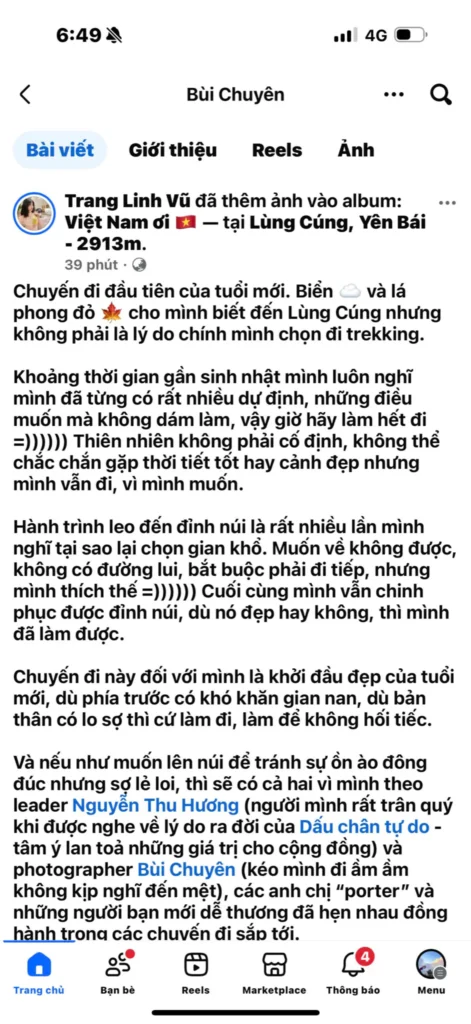Open the Menu tab

coord(431,971)
